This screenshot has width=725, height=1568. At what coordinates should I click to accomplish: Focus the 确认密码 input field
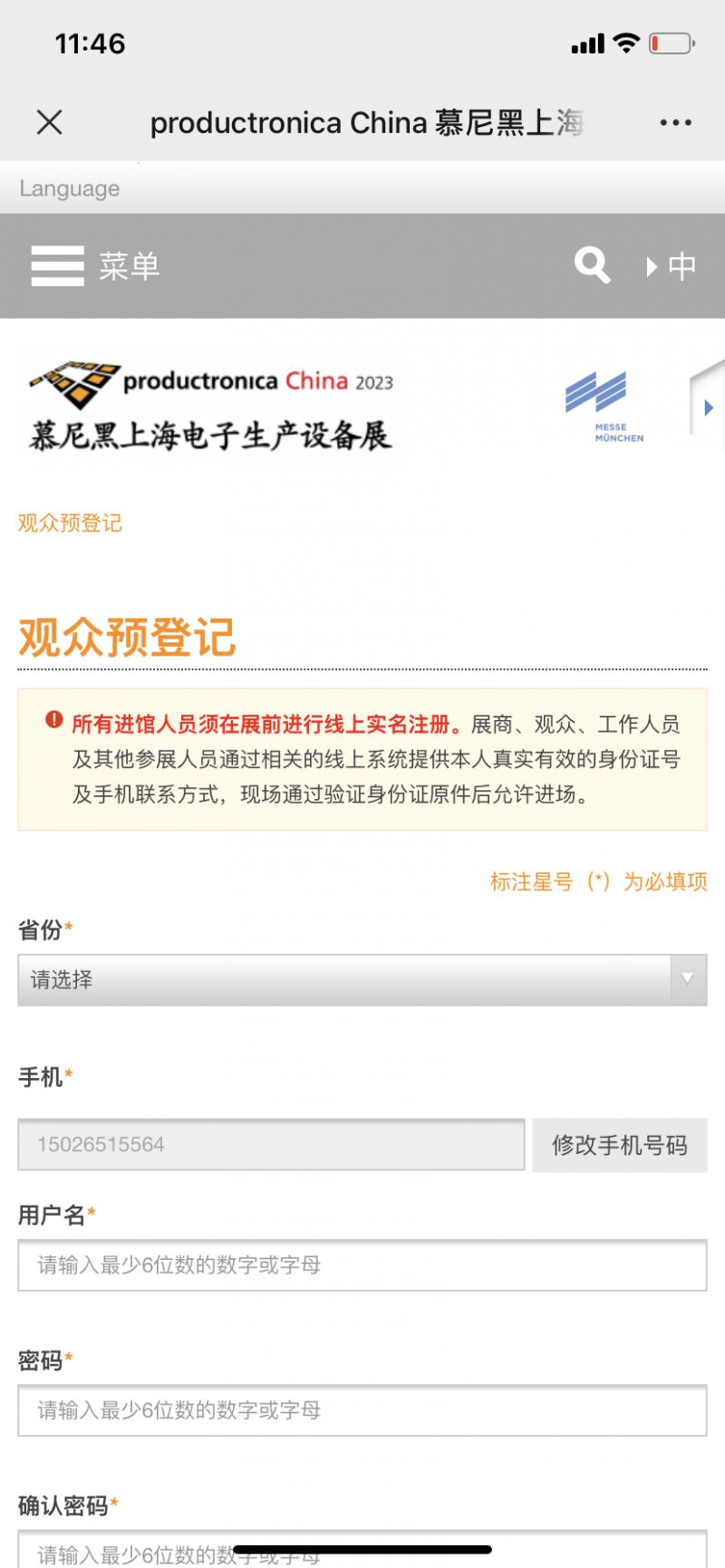coord(362,1551)
